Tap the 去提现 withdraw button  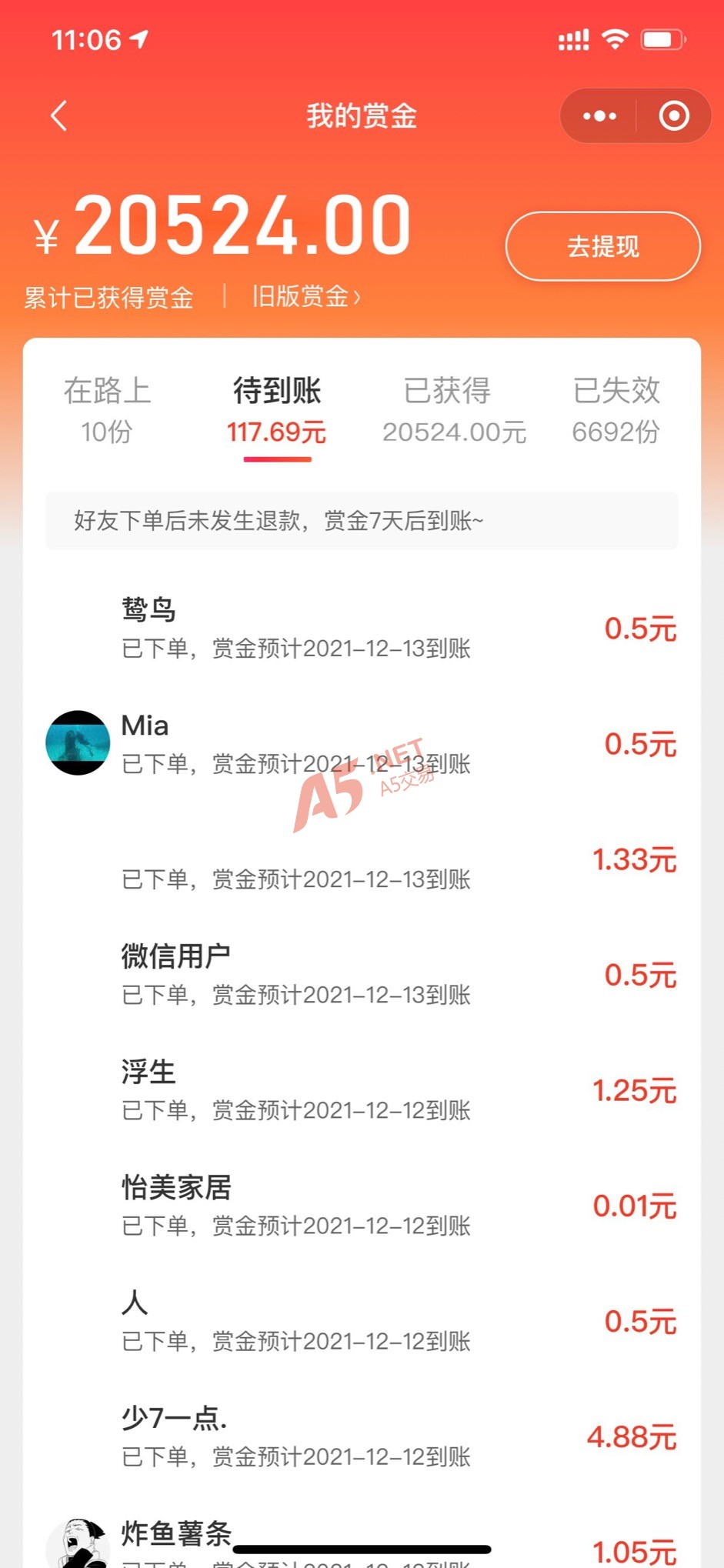point(603,246)
